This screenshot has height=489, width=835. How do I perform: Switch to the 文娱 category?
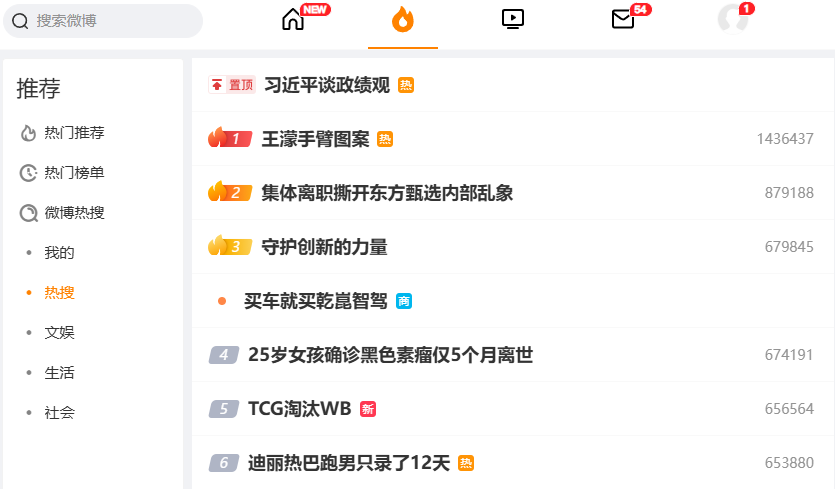[59, 333]
